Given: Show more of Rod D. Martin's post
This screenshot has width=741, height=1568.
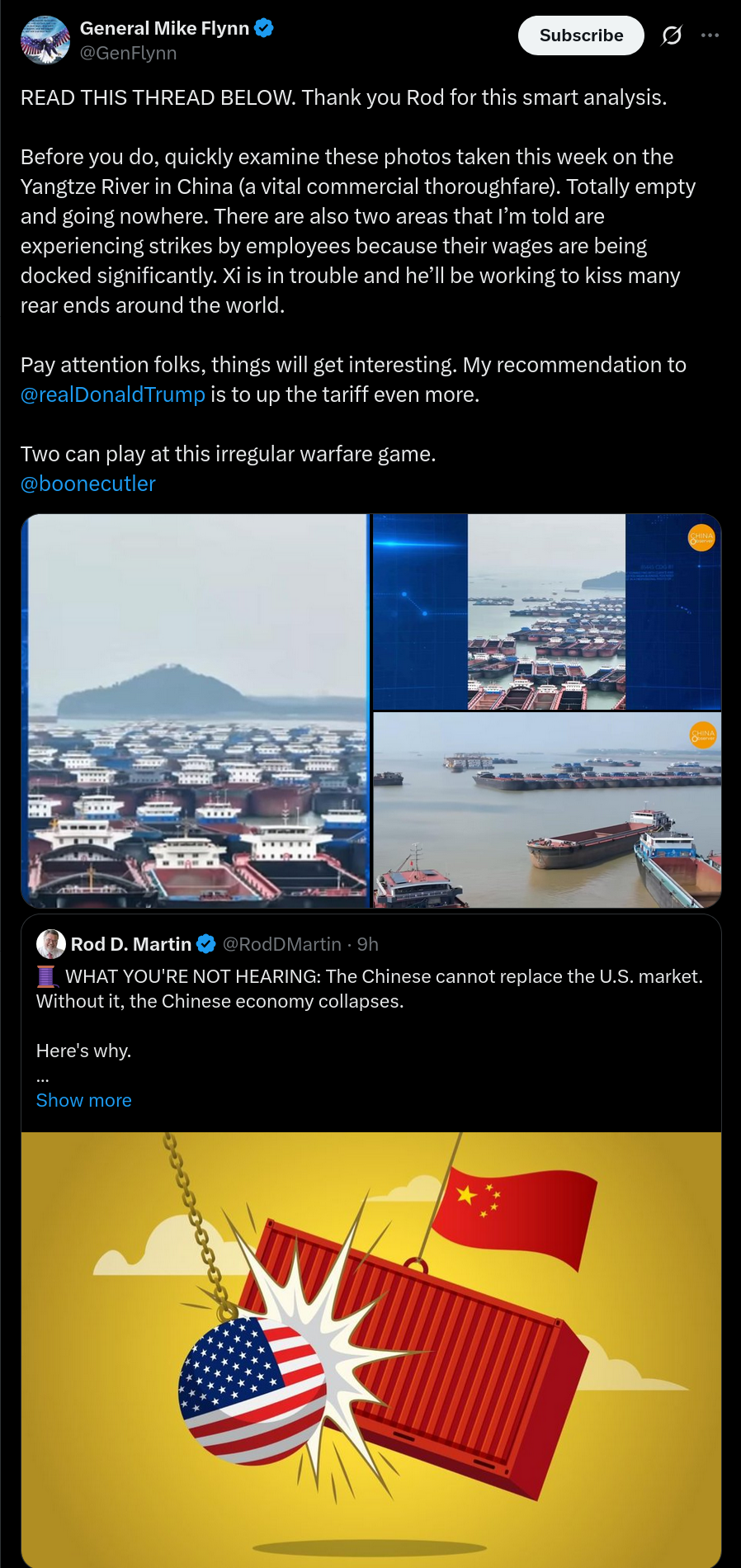Looking at the screenshot, I should [x=83, y=1100].
